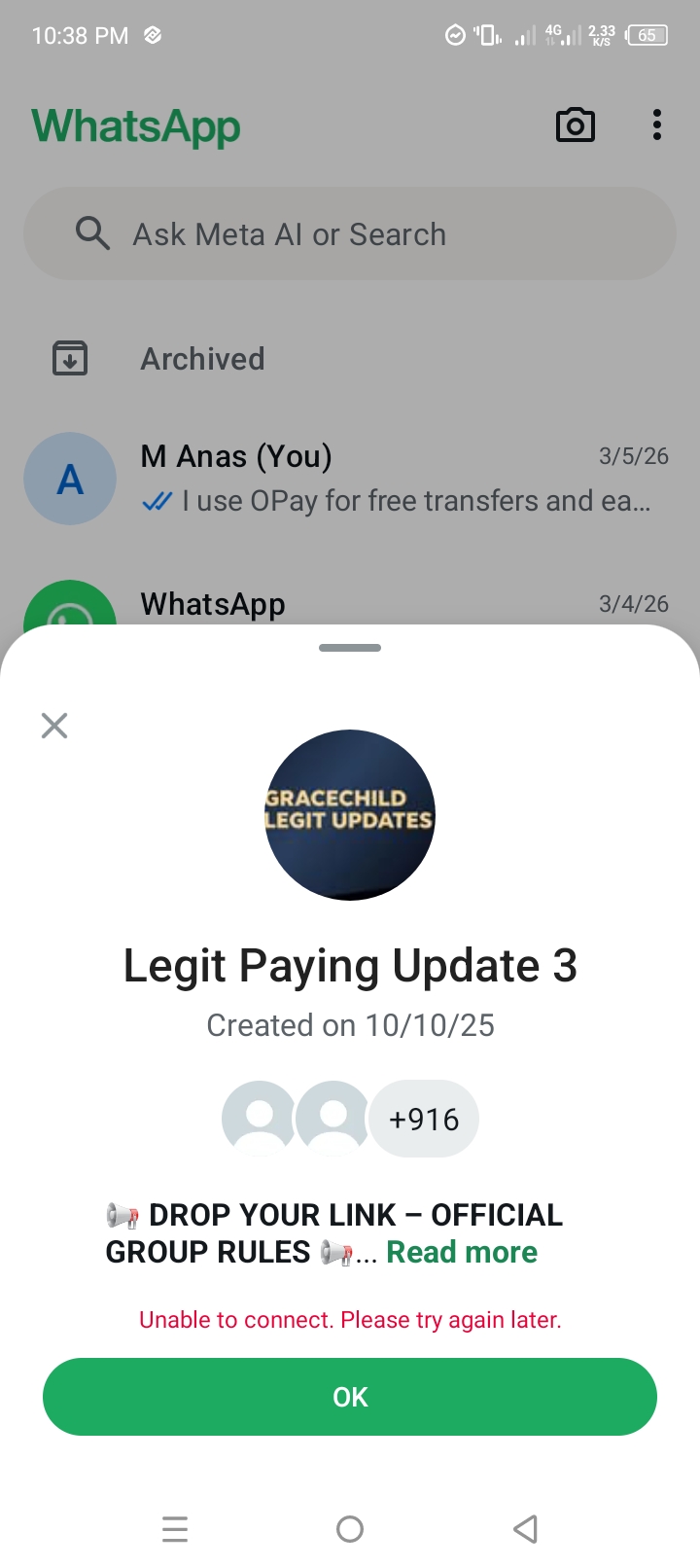
Task: Expand group description with Read more
Action: click(x=462, y=1252)
